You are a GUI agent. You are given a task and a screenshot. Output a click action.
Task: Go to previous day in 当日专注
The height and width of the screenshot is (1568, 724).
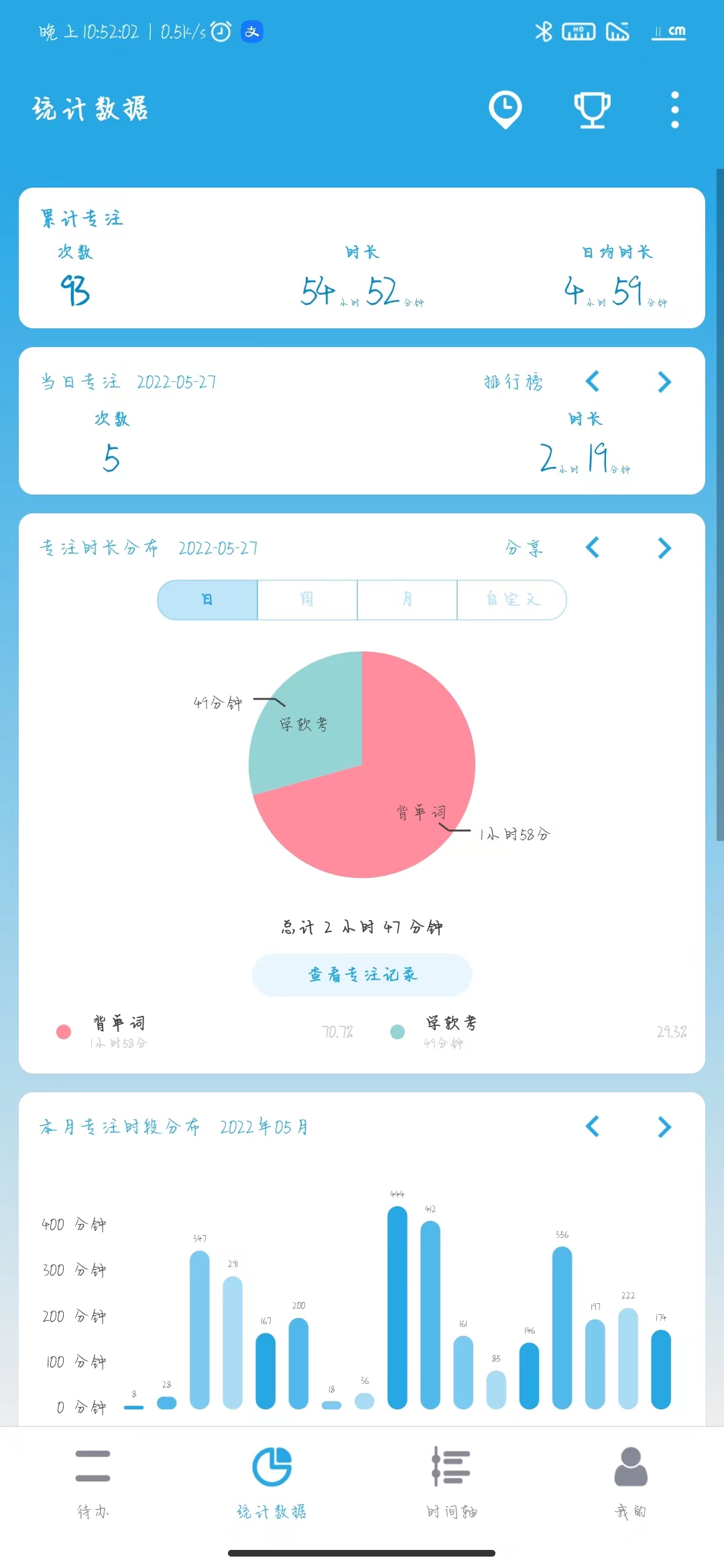(x=592, y=382)
